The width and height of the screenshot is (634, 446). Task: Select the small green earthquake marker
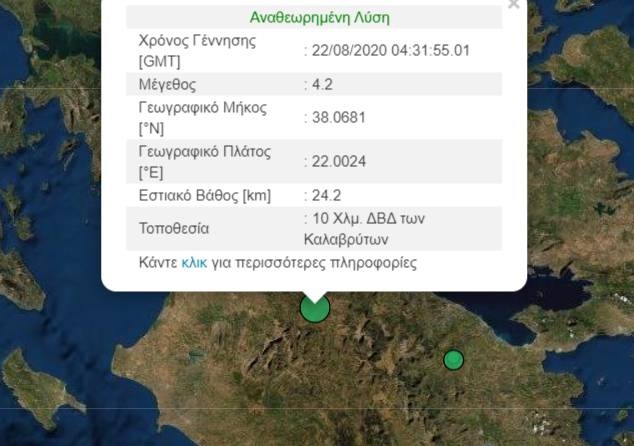[x=453, y=359]
